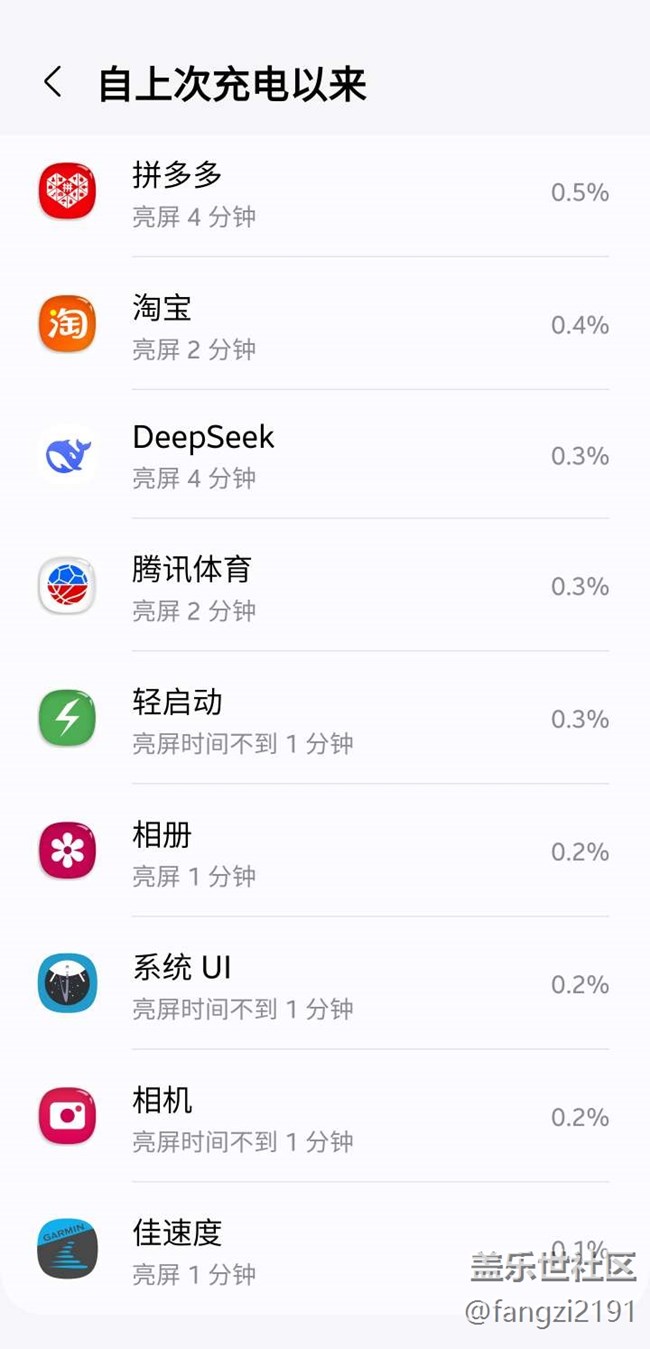The width and height of the screenshot is (650, 1349).
Task: Select the 相机 entry
Action: tap(324, 1117)
